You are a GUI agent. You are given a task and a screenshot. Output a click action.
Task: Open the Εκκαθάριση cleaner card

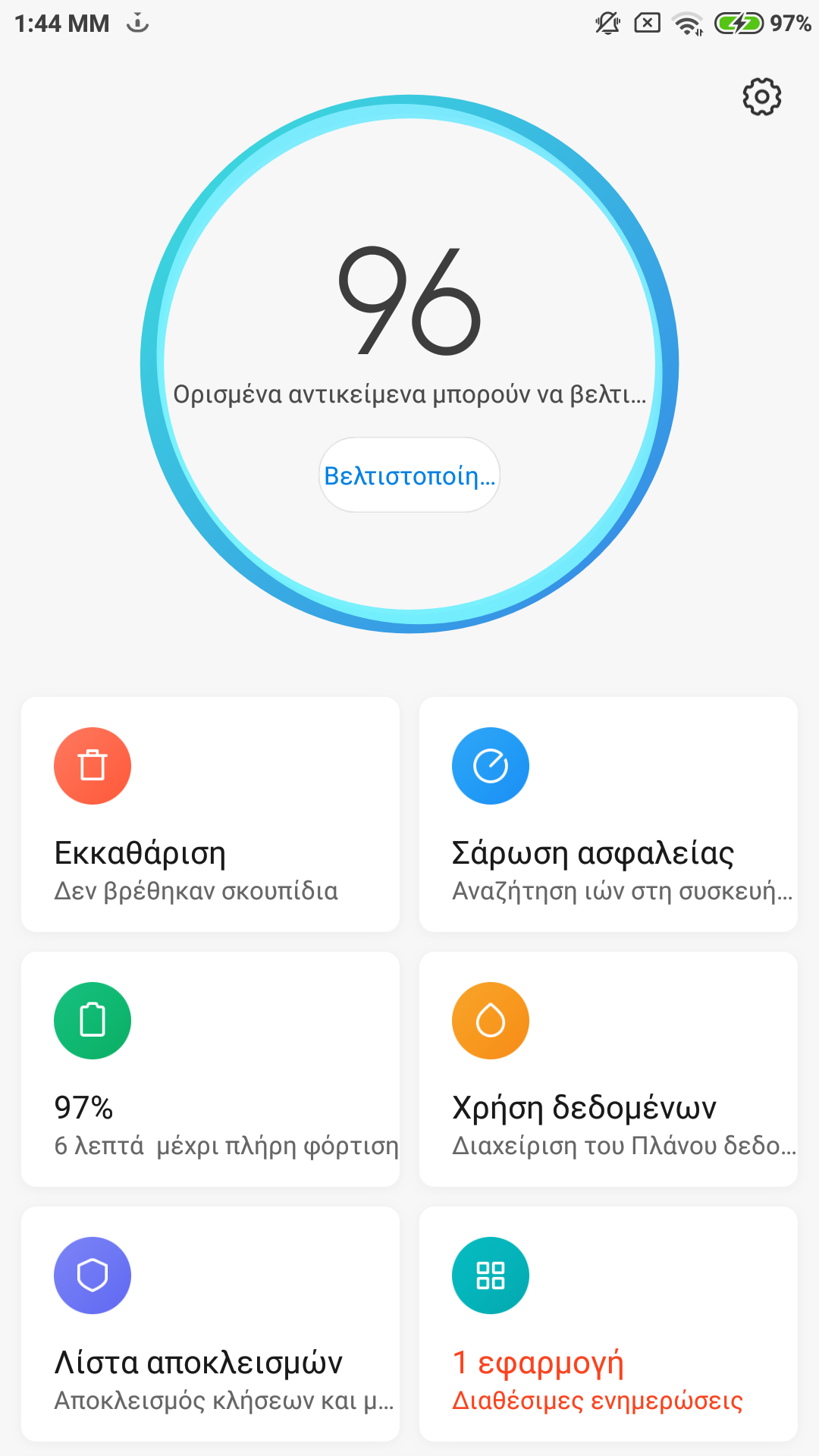(x=210, y=814)
